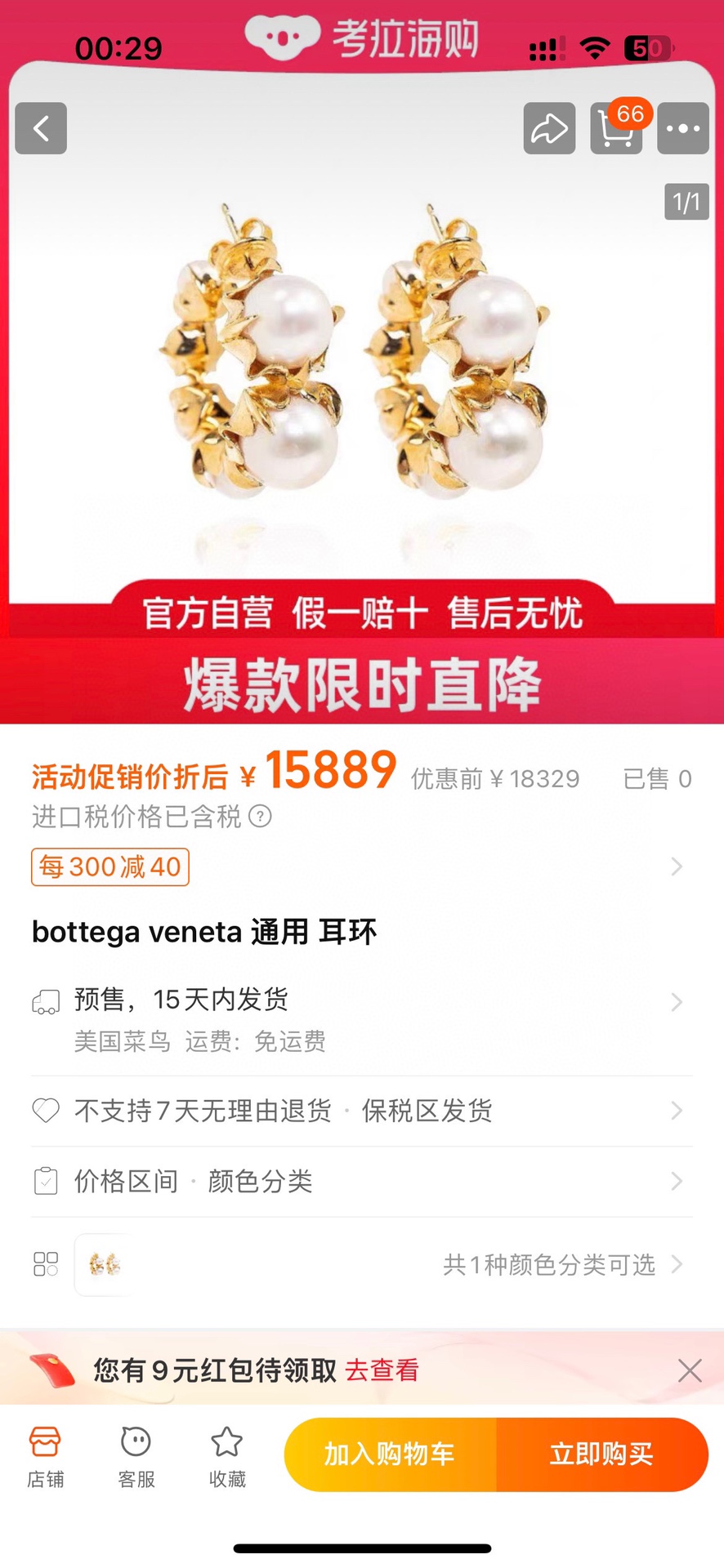Tap 去查看 for the 9元 red packet
The image size is (724, 1568).
point(382,1370)
